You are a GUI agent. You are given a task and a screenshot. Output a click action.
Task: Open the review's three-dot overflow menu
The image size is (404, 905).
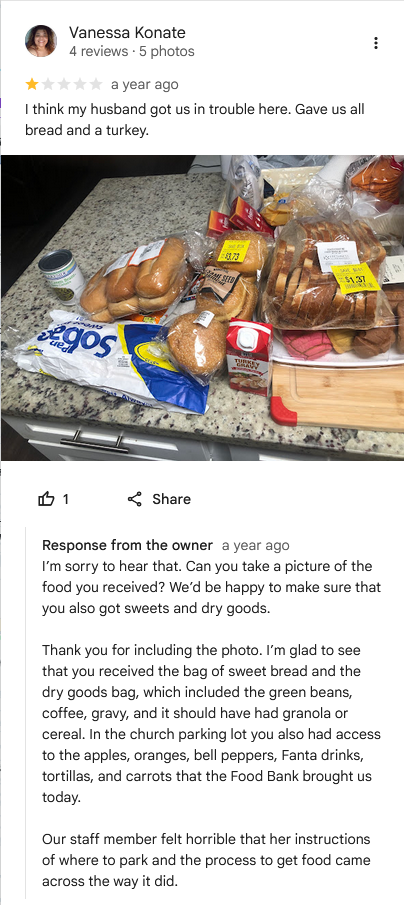click(x=376, y=43)
